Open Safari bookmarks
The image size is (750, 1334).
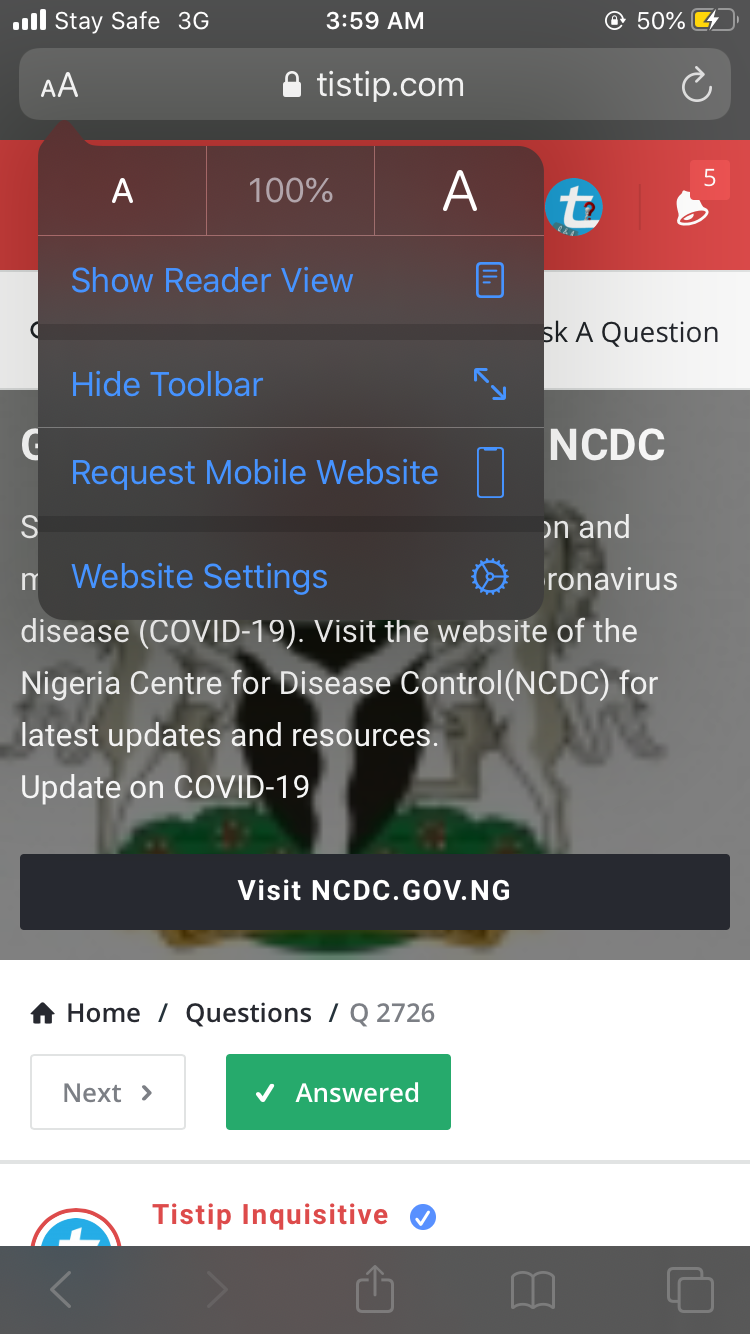(x=532, y=1289)
